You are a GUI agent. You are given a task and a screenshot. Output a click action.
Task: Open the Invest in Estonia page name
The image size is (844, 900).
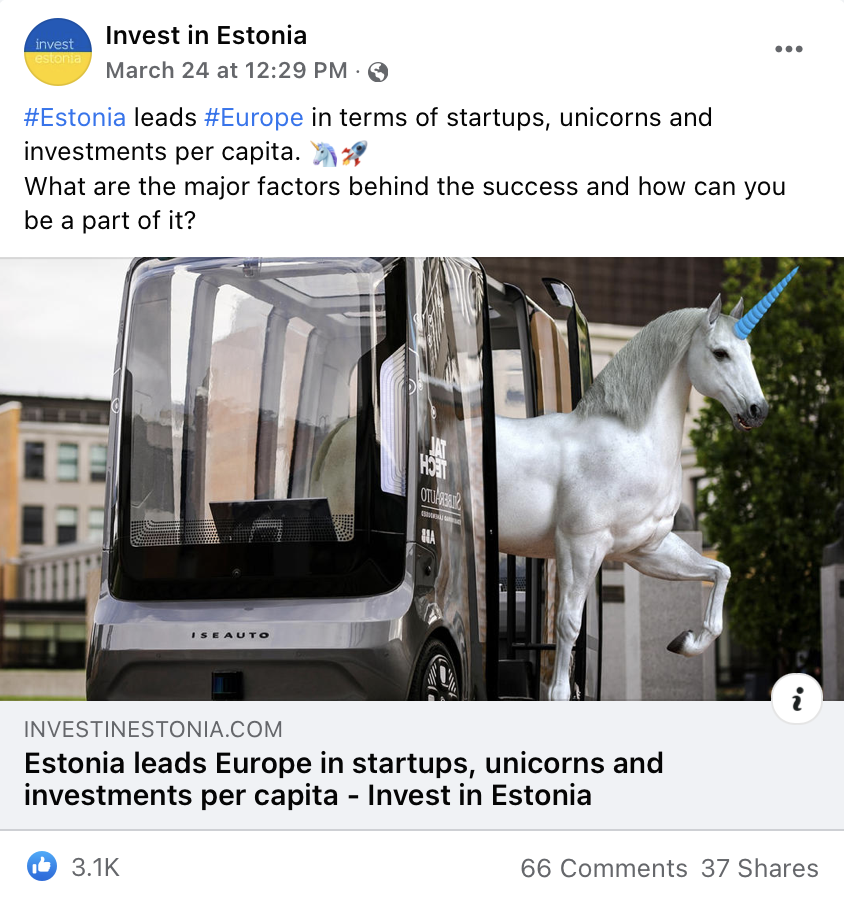pos(206,37)
